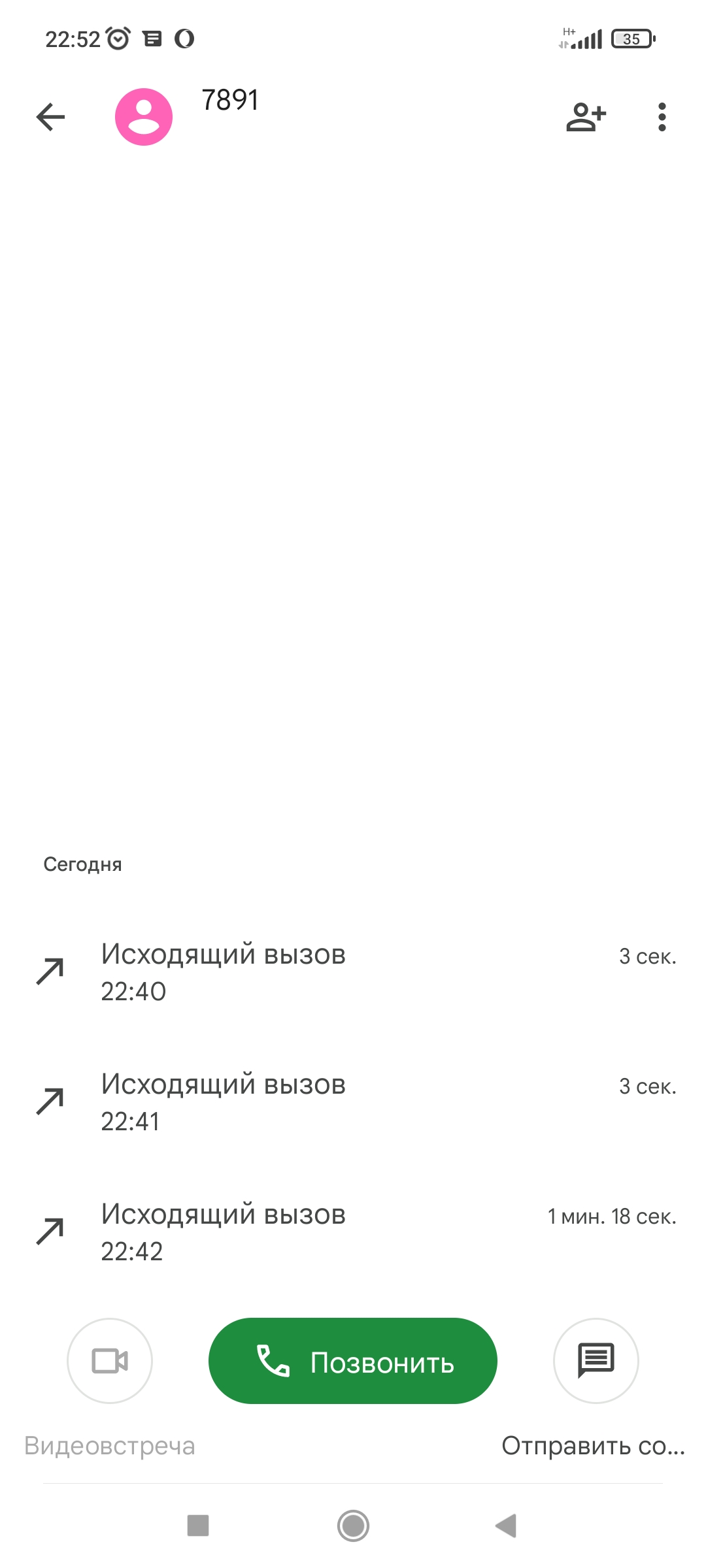706x1568 pixels.
Task: Go back using the top arrow
Action: pyautogui.click(x=50, y=117)
